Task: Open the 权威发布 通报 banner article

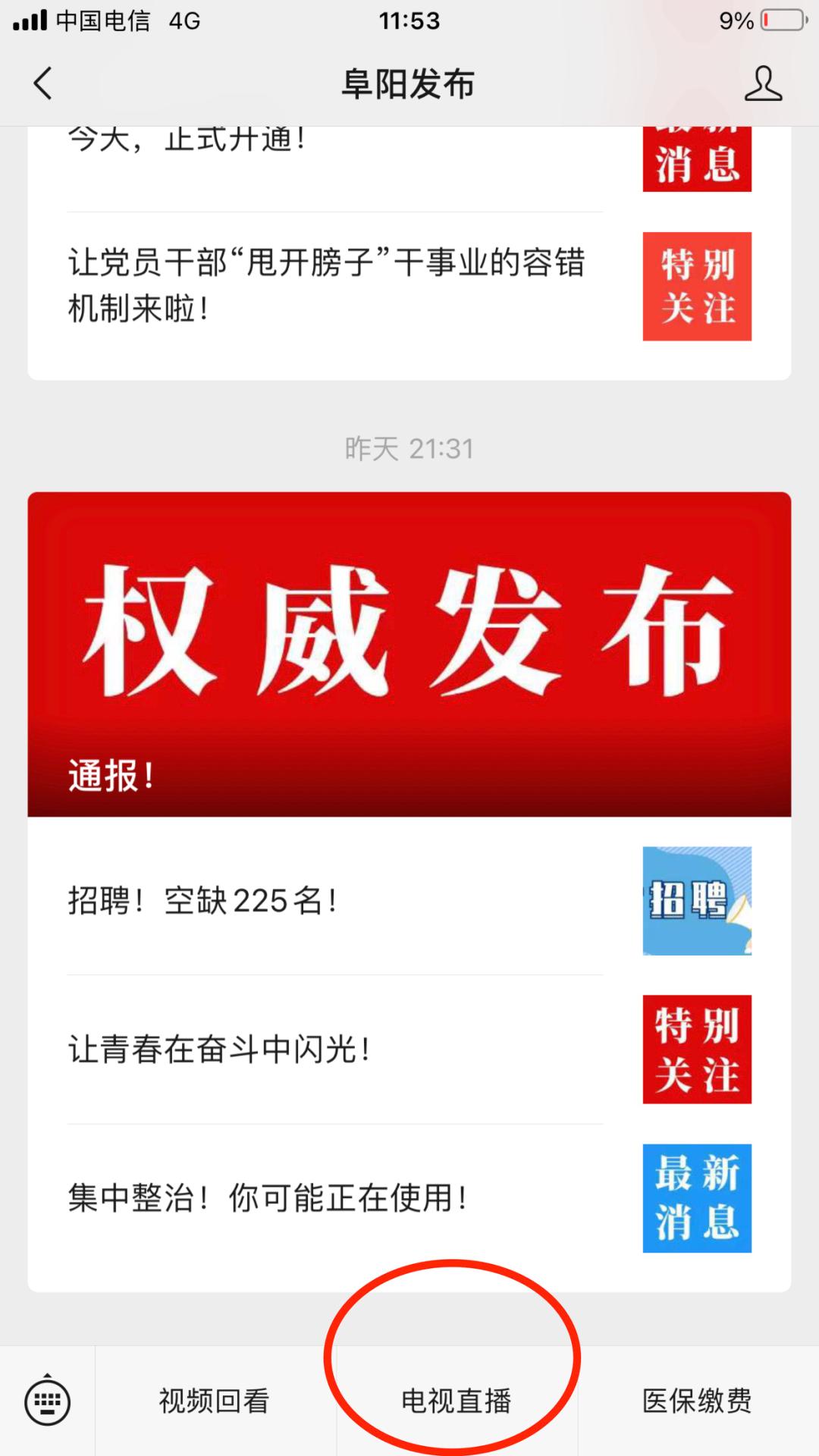Action: pyautogui.click(x=409, y=654)
